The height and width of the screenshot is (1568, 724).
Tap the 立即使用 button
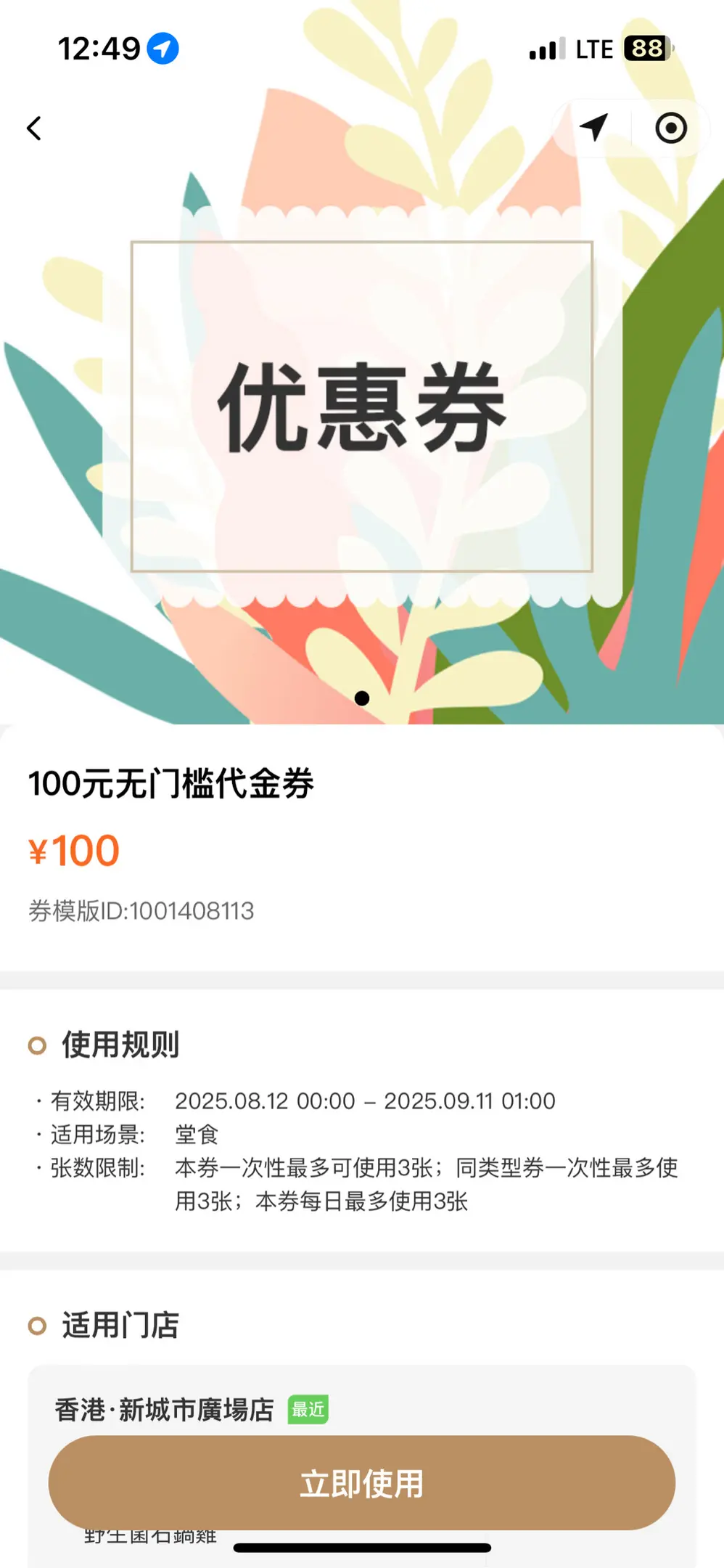(361, 1483)
